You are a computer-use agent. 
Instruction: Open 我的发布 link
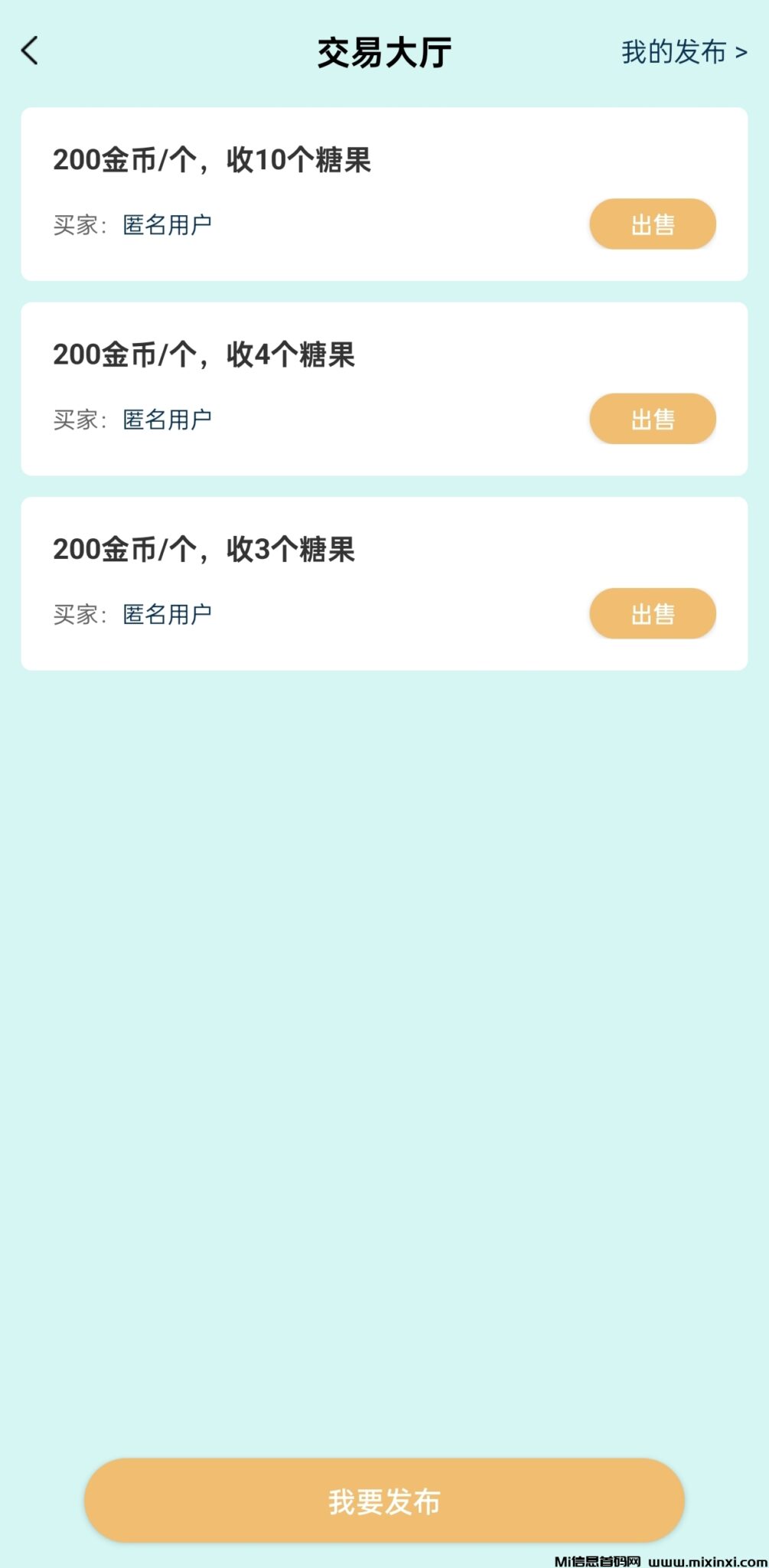tap(683, 52)
